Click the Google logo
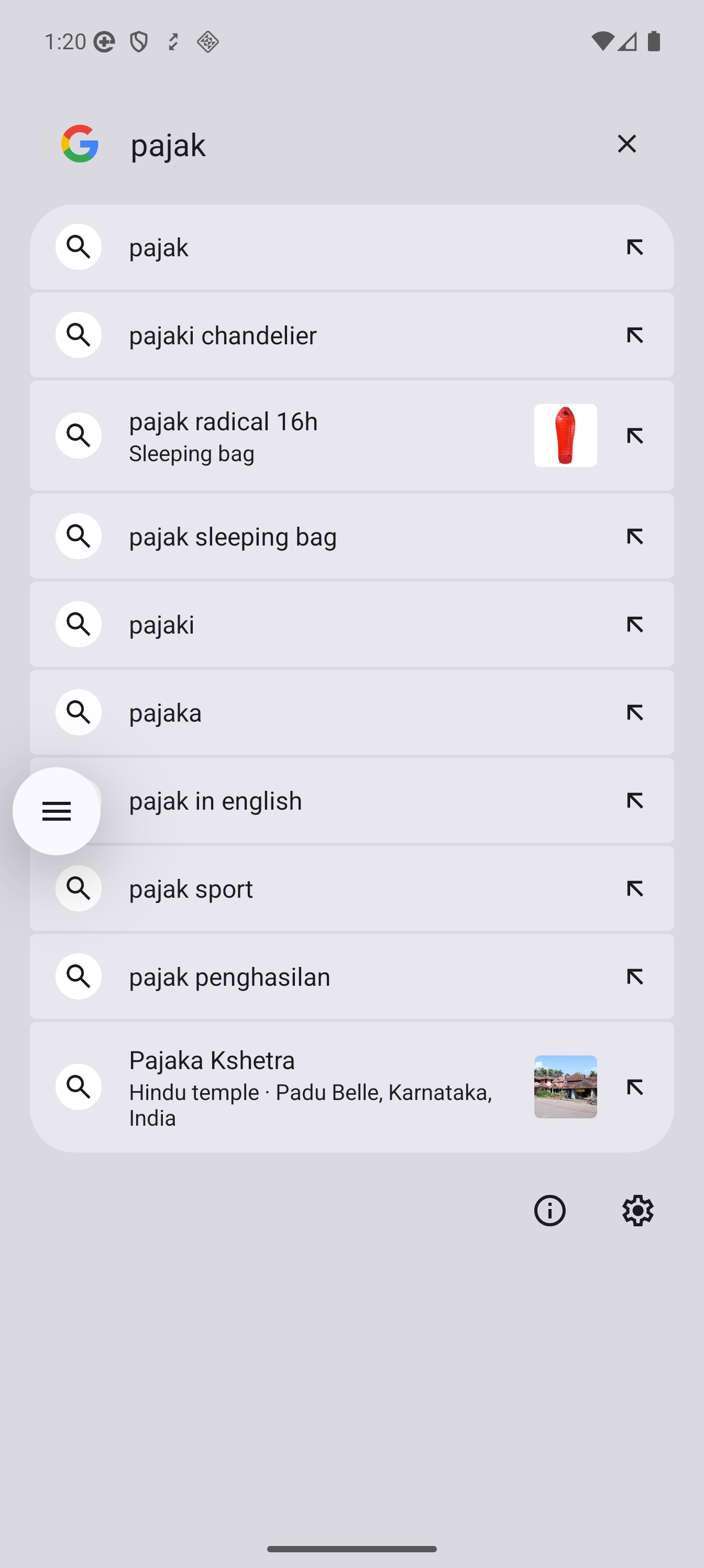Screen dimensions: 704x1568 [x=80, y=144]
